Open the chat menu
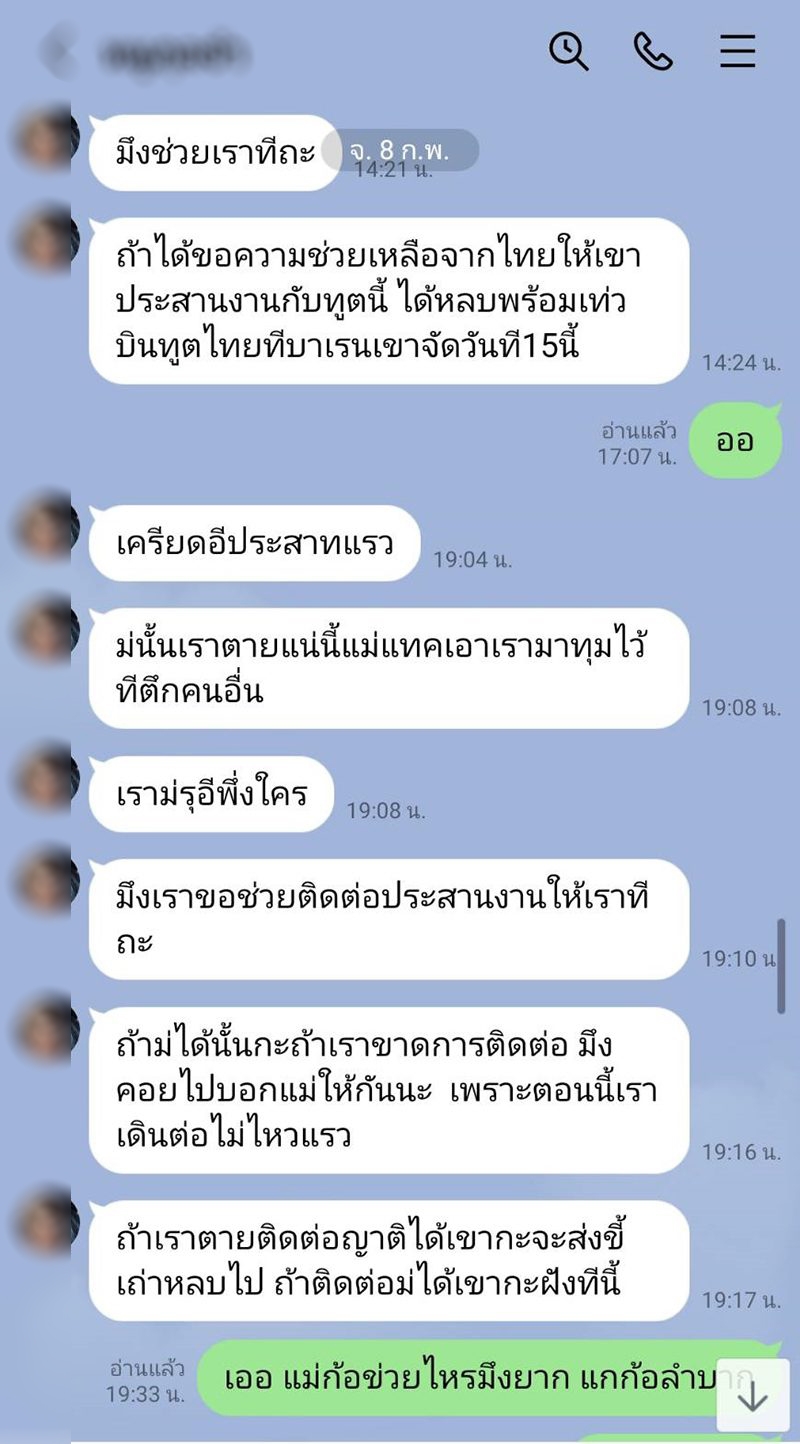 (x=738, y=50)
